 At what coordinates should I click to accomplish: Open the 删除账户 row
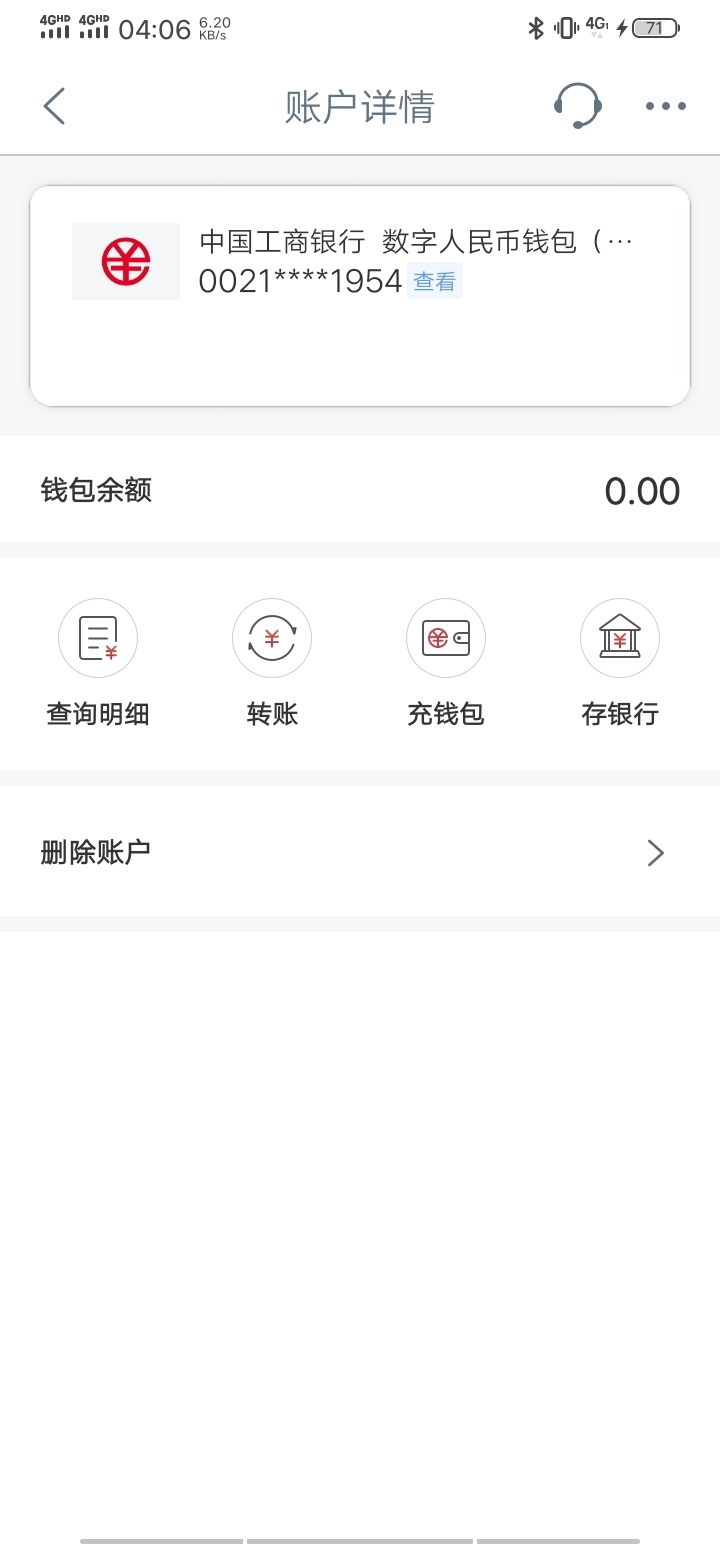[x=360, y=852]
